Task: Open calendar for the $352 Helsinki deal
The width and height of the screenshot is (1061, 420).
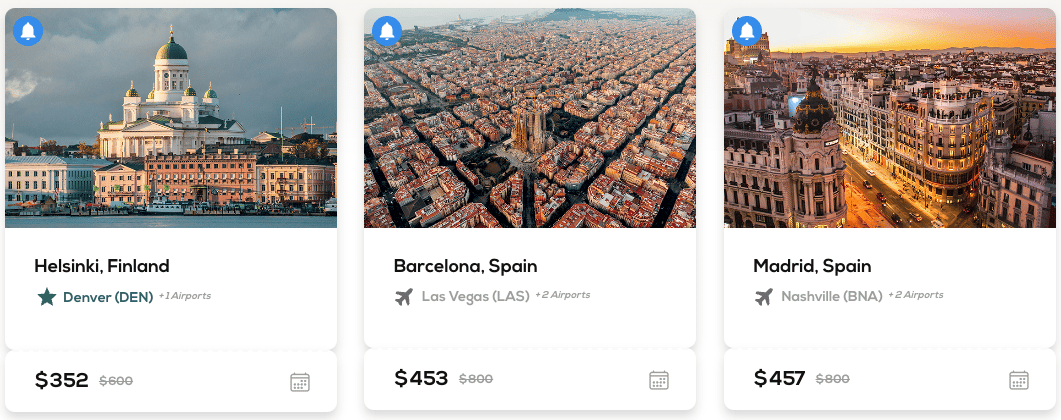Action: coord(300,381)
